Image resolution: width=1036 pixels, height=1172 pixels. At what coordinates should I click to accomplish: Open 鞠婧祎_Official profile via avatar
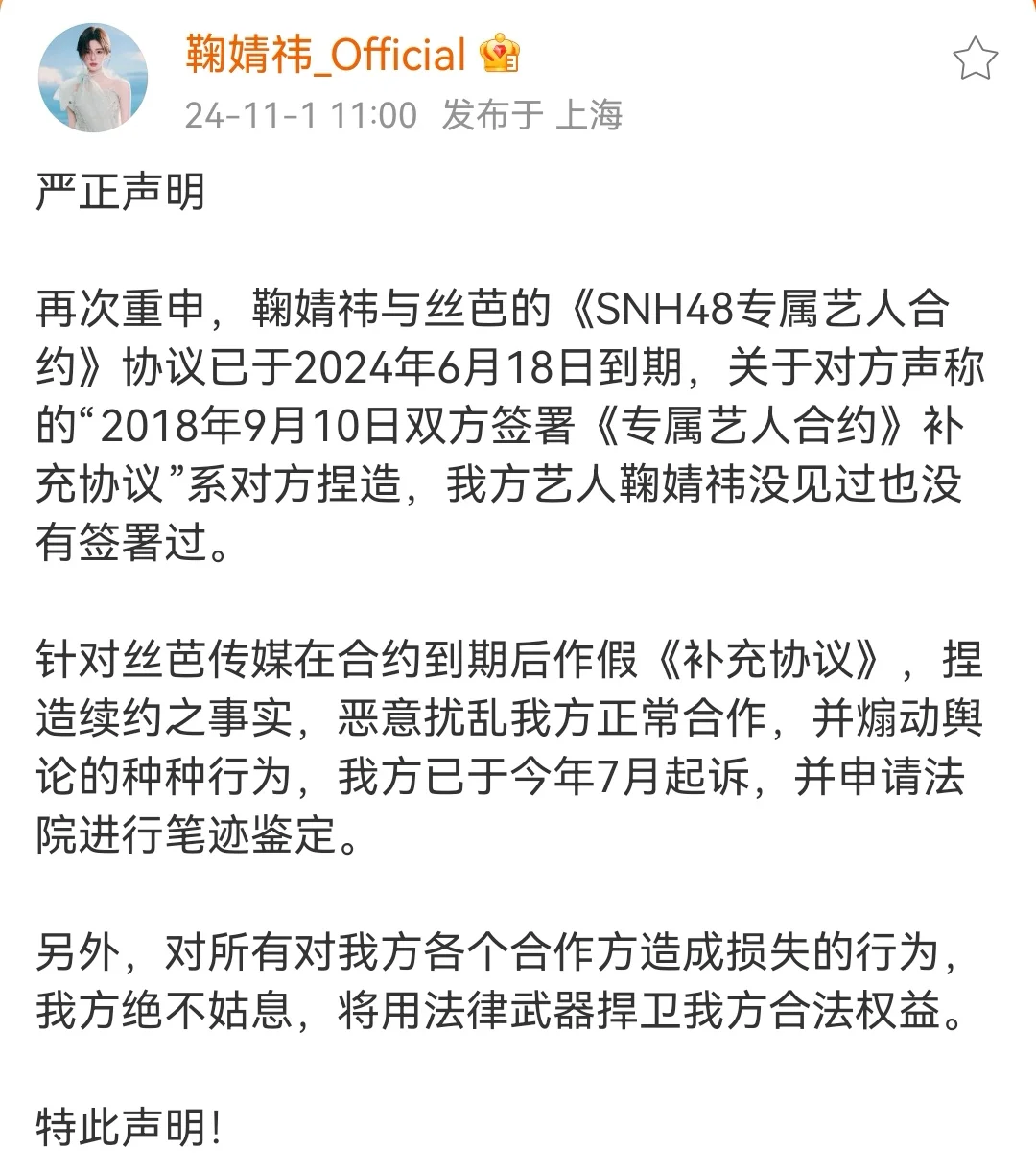93,77
